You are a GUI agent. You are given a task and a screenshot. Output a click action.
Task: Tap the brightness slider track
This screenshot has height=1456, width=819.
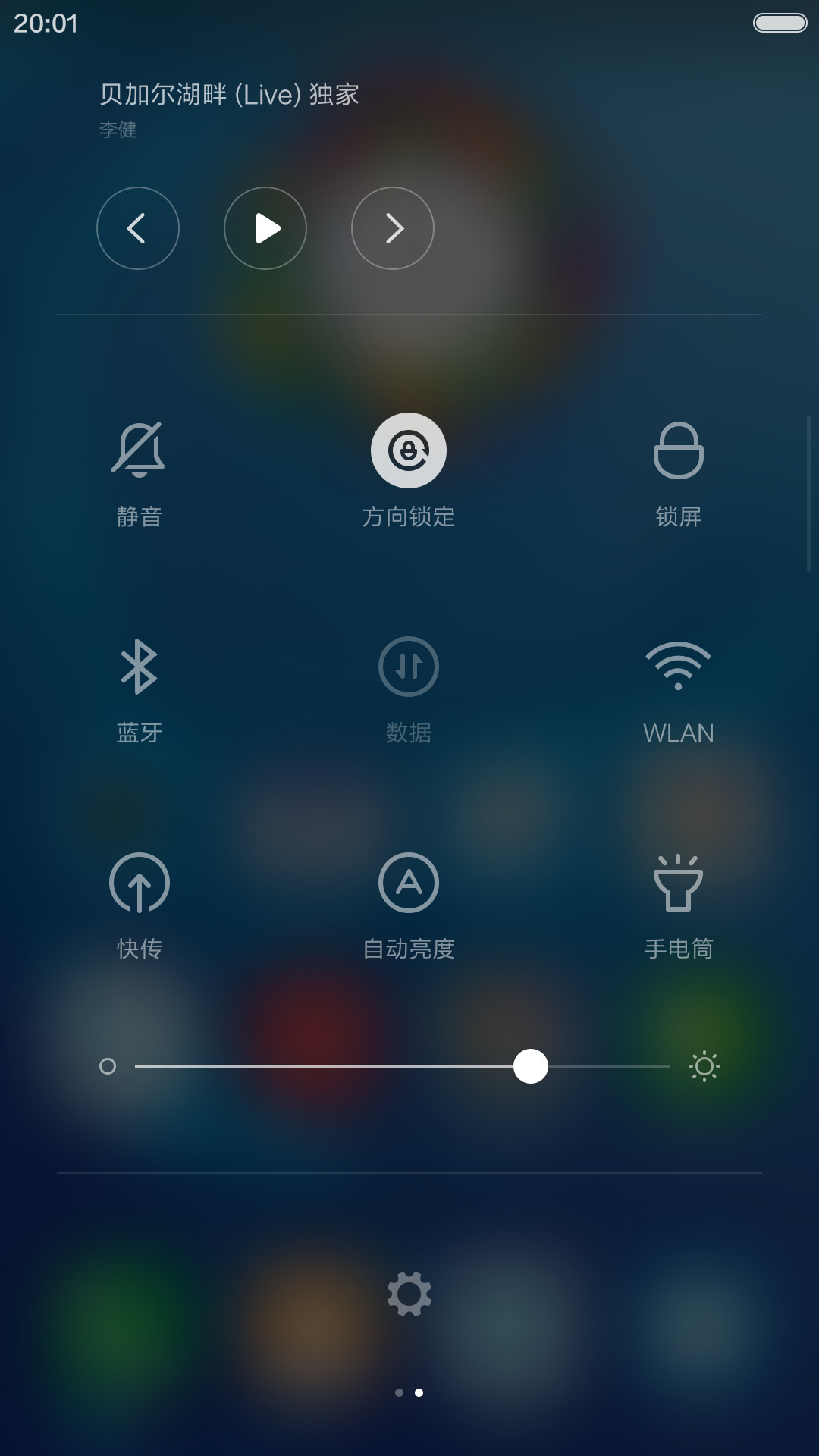(x=403, y=1066)
